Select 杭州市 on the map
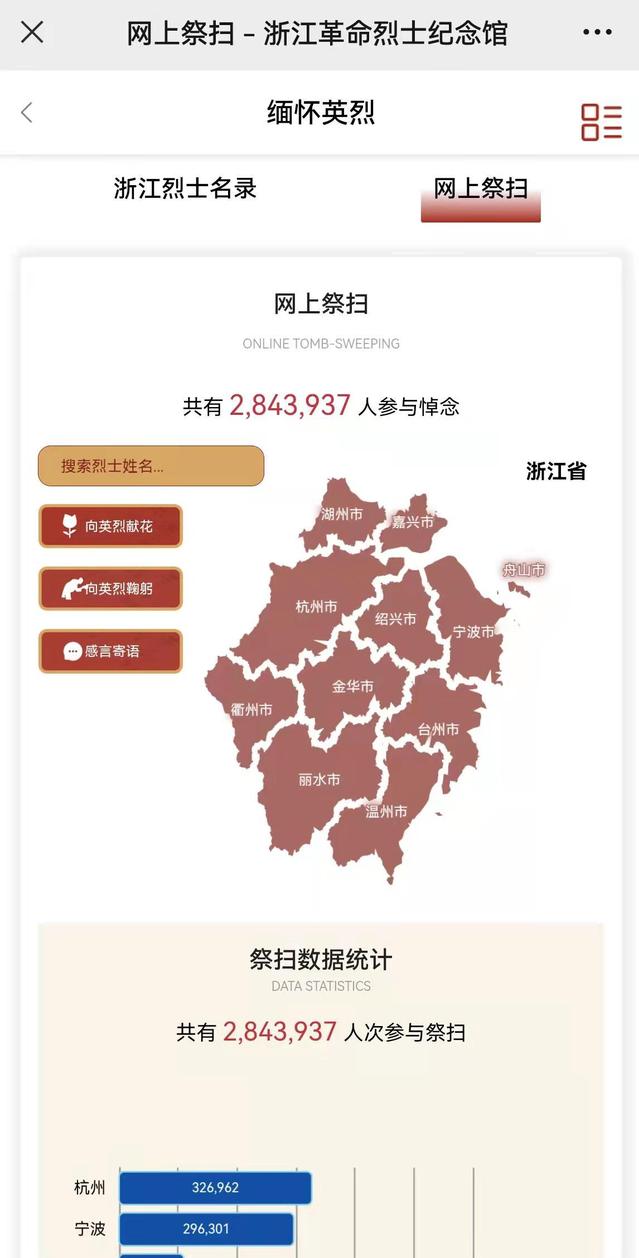This screenshot has height=1258, width=639. click(316, 607)
